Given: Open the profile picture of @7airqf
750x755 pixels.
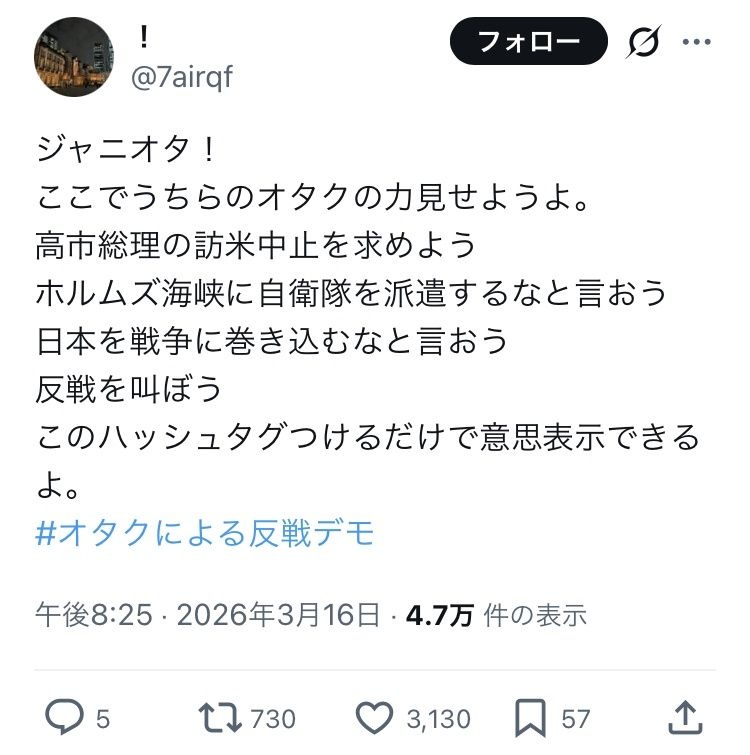Looking at the screenshot, I should (72, 56).
